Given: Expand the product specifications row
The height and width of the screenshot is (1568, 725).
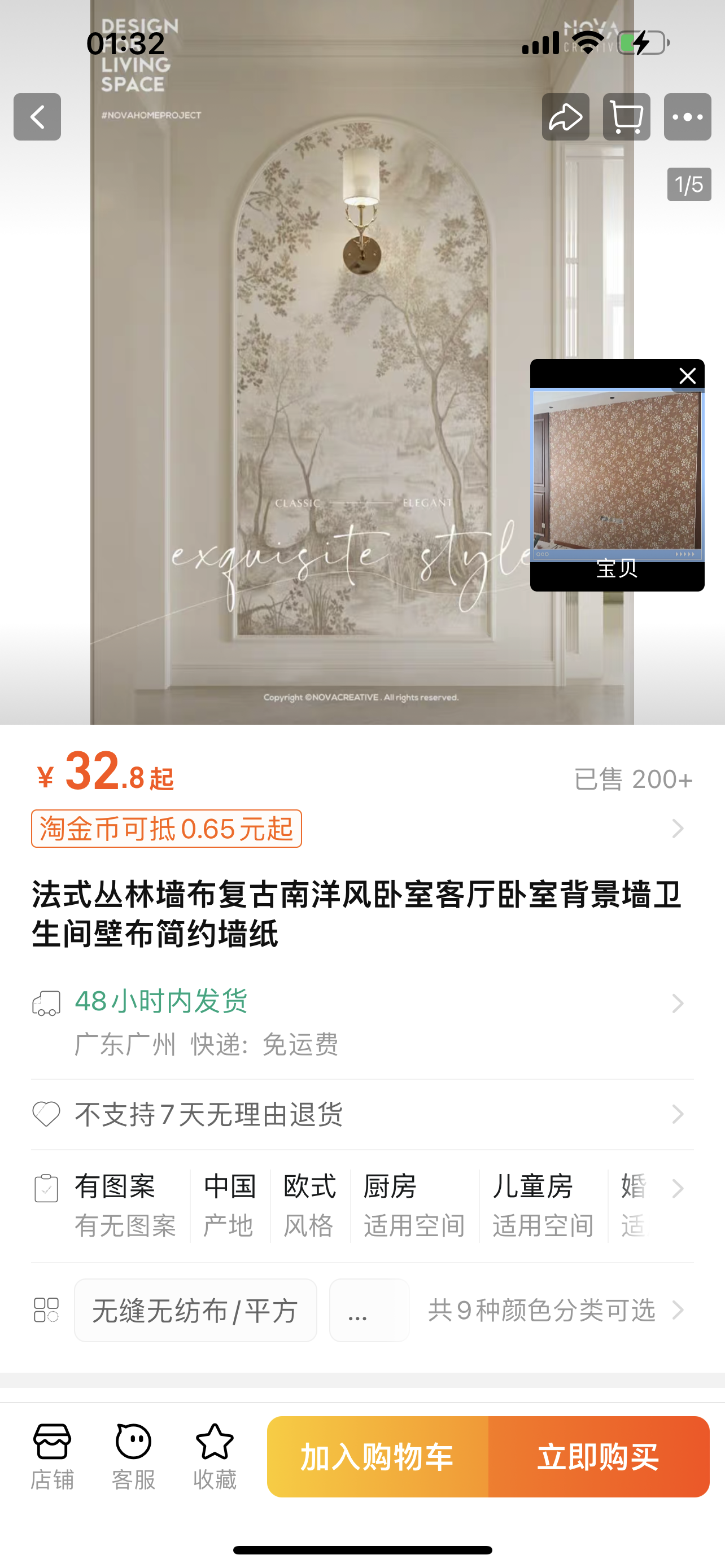Looking at the screenshot, I should [677, 1188].
